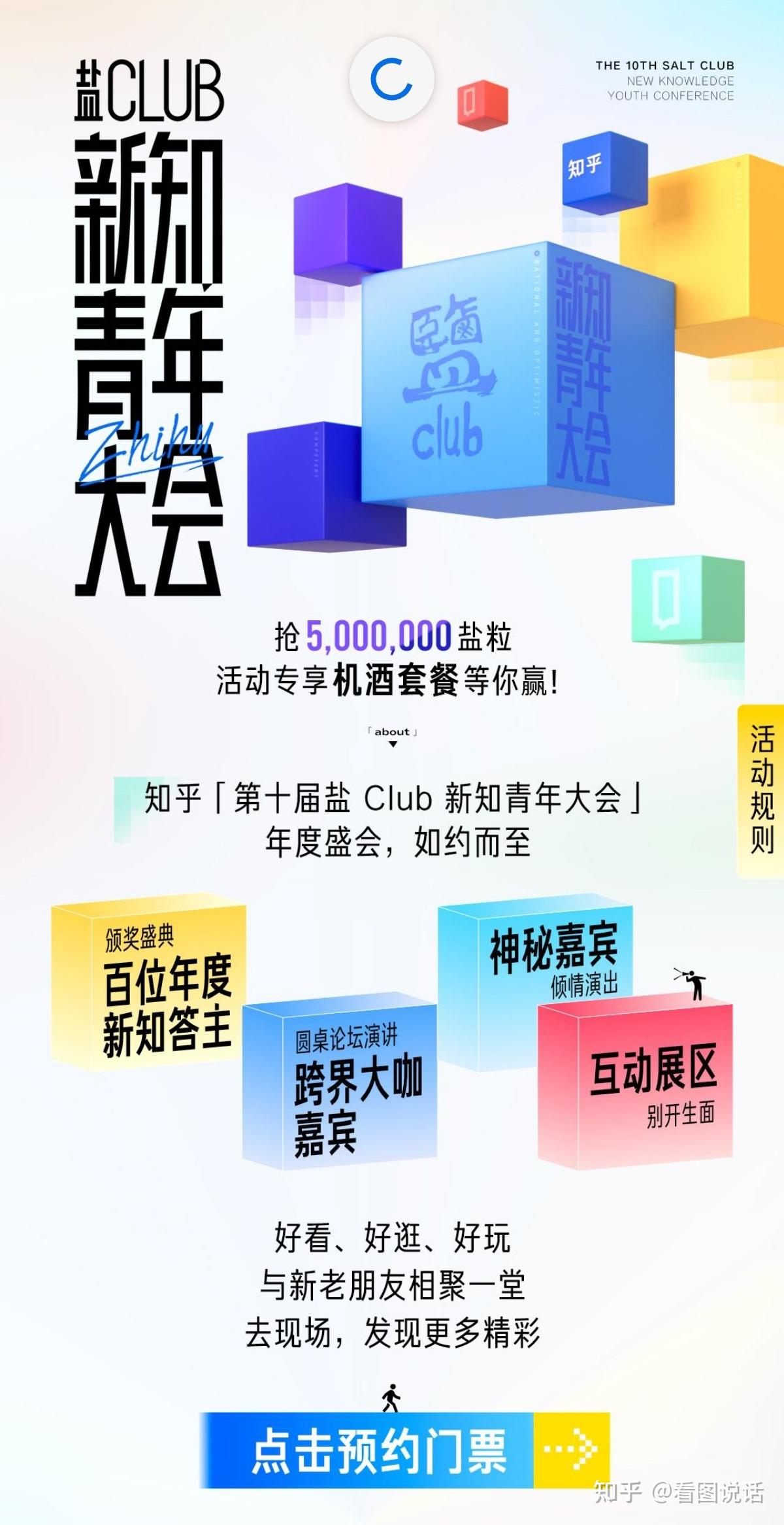Open the 活动规则 side tab
Screen dimensions: 784x1525
(761, 790)
